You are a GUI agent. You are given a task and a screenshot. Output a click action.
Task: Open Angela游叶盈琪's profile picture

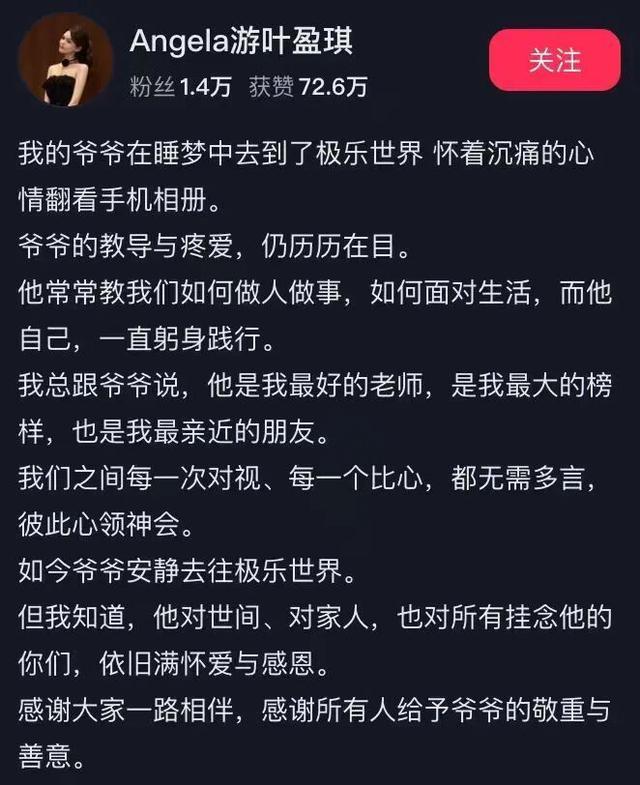coord(66,60)
